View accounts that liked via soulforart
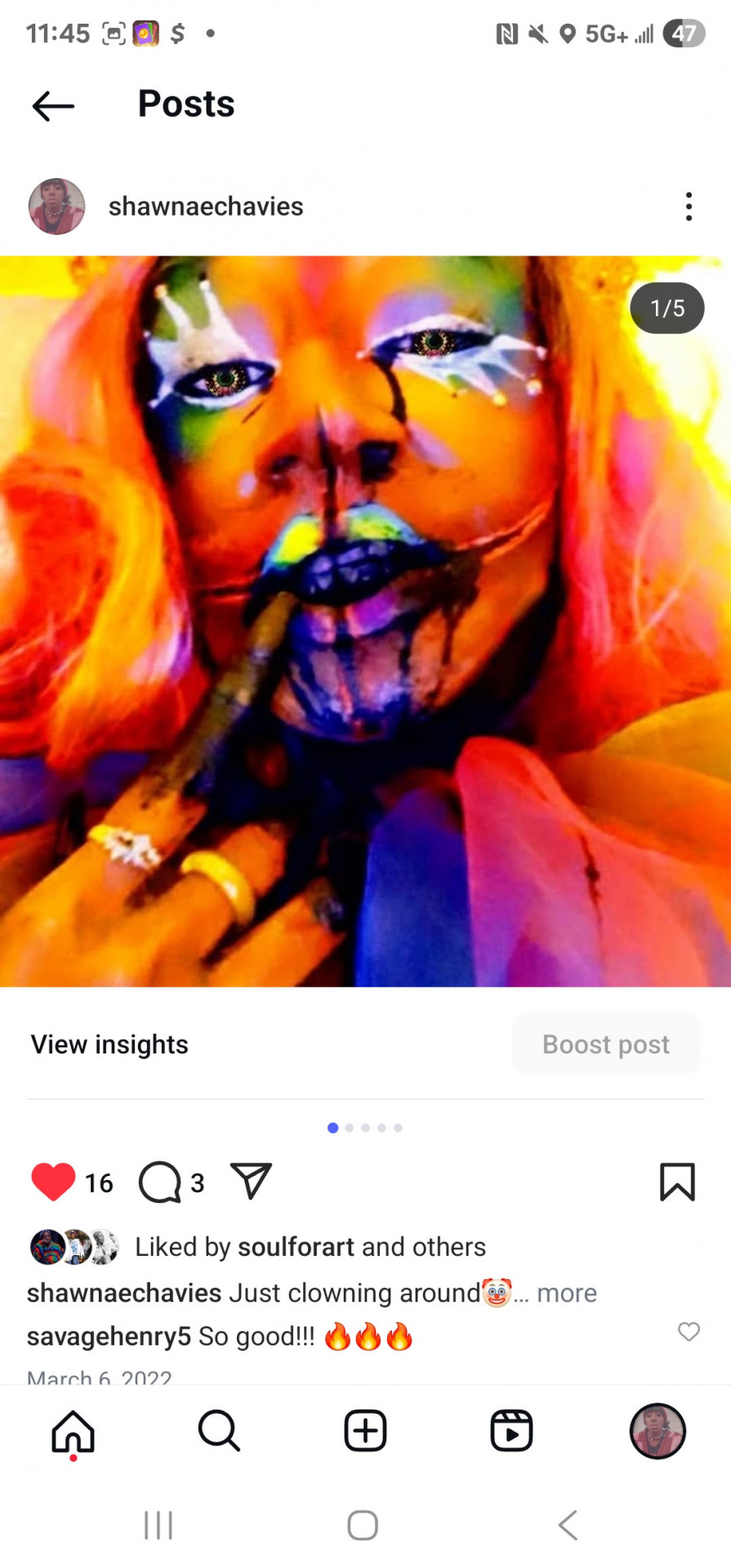 click(296, 1247)
